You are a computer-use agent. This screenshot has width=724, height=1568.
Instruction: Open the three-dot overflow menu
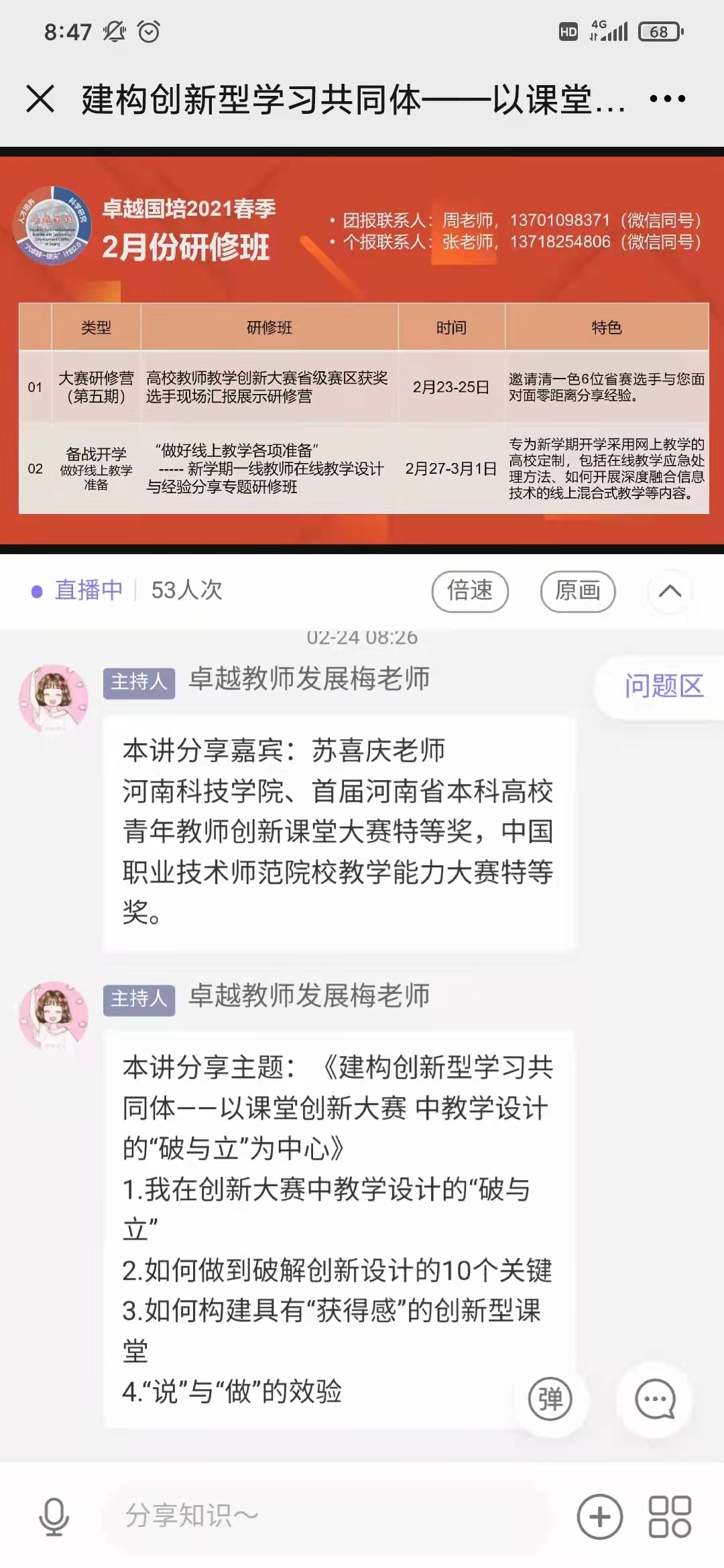[667, 99]
